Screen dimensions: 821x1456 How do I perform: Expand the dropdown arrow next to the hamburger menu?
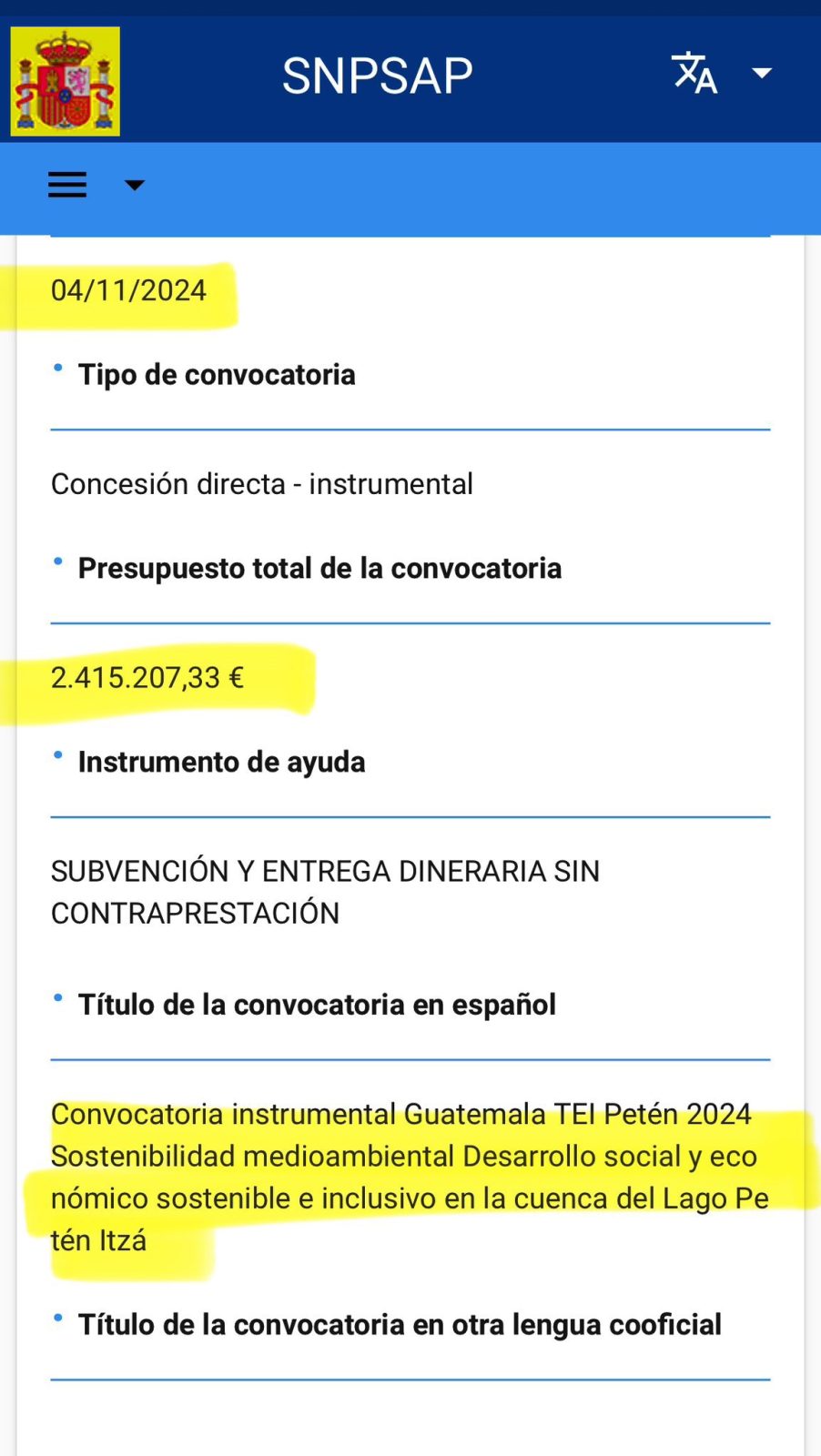pos(134,185)
